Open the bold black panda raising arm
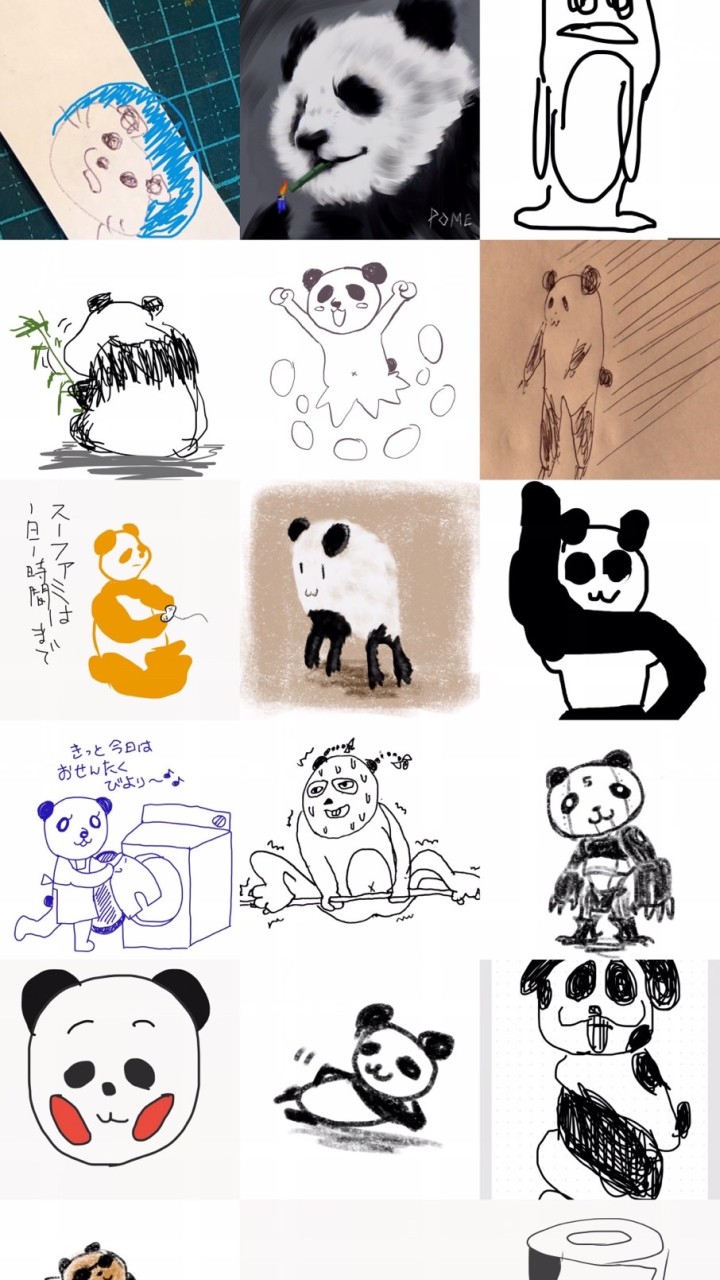Screen dimensions: 720x1280 [600, 600]
